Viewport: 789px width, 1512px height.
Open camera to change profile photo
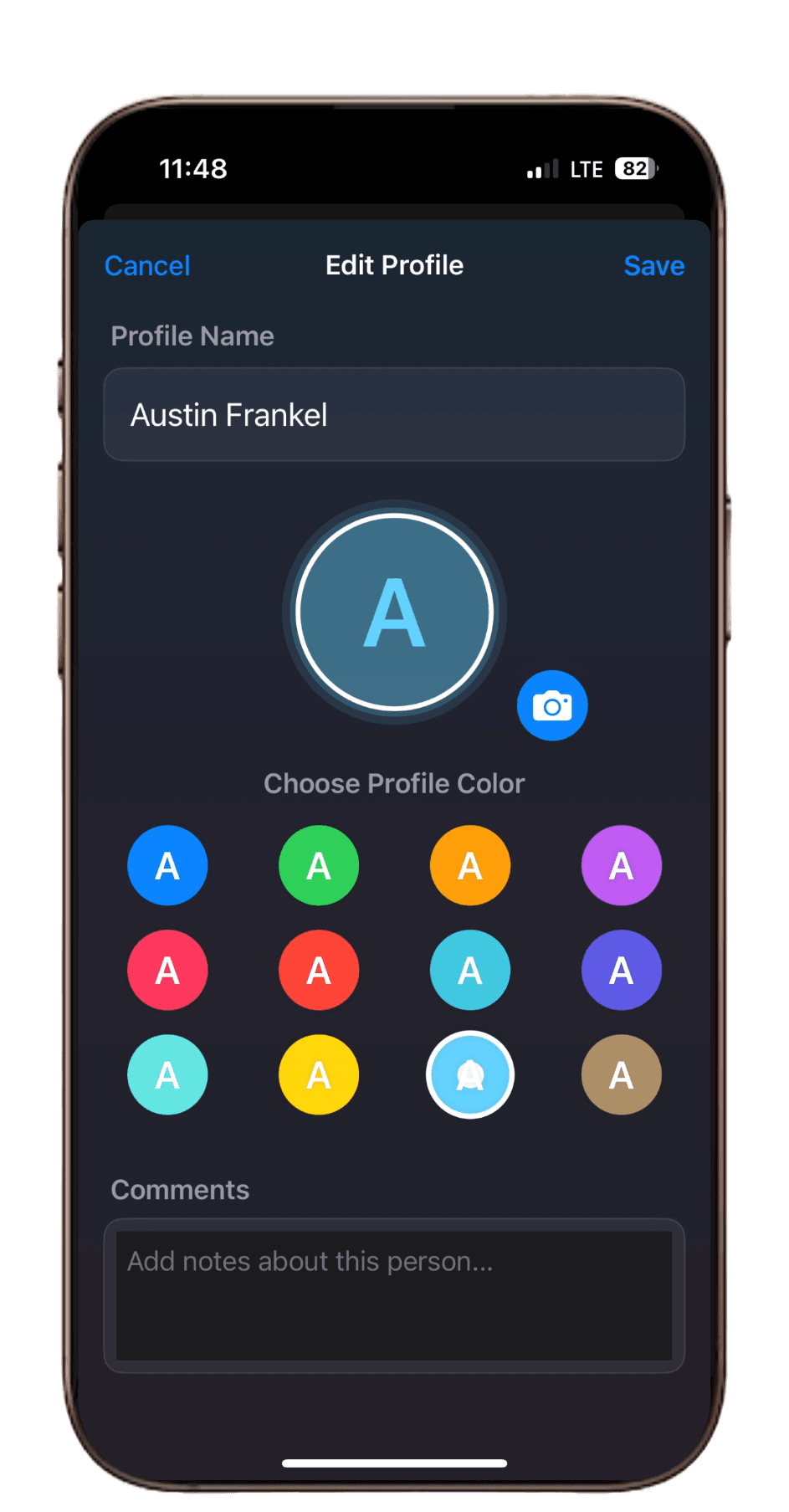[x=552, y=705]
